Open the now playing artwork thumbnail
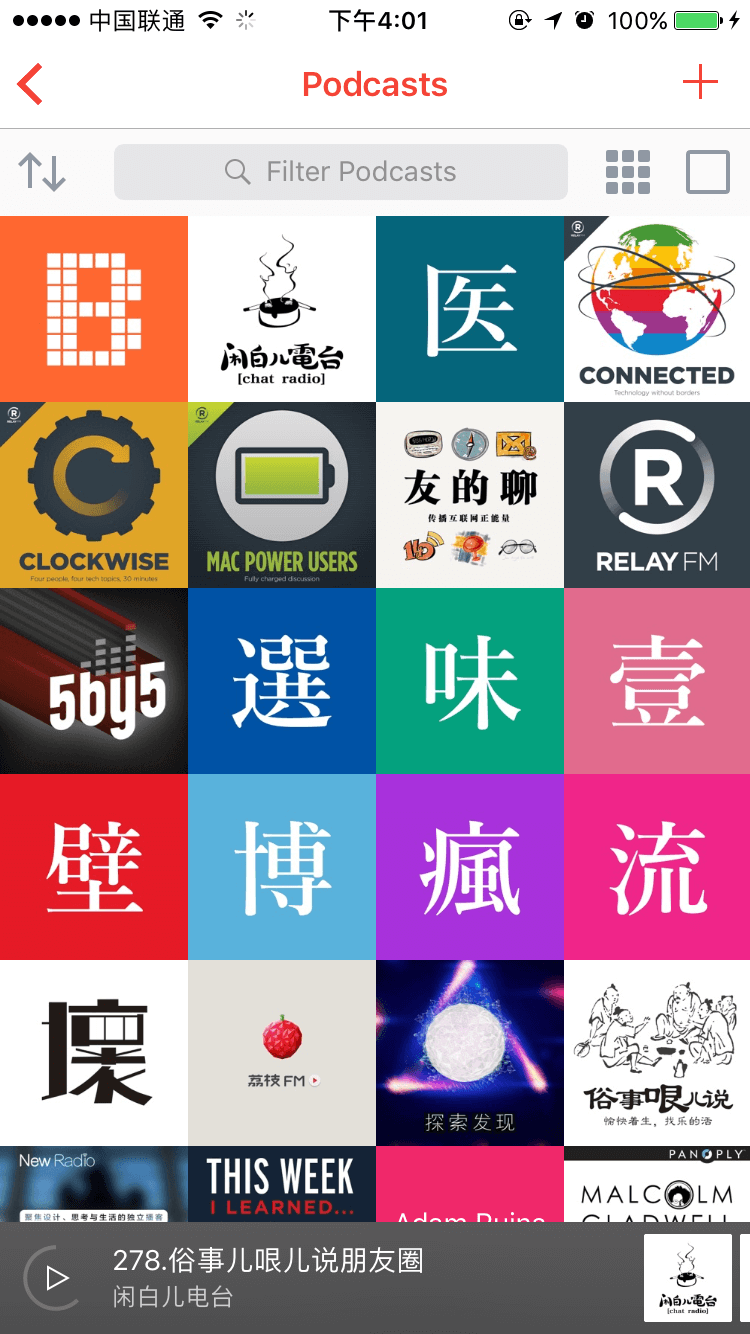Screen dimensions: 750x1334 click(687, 1277)
